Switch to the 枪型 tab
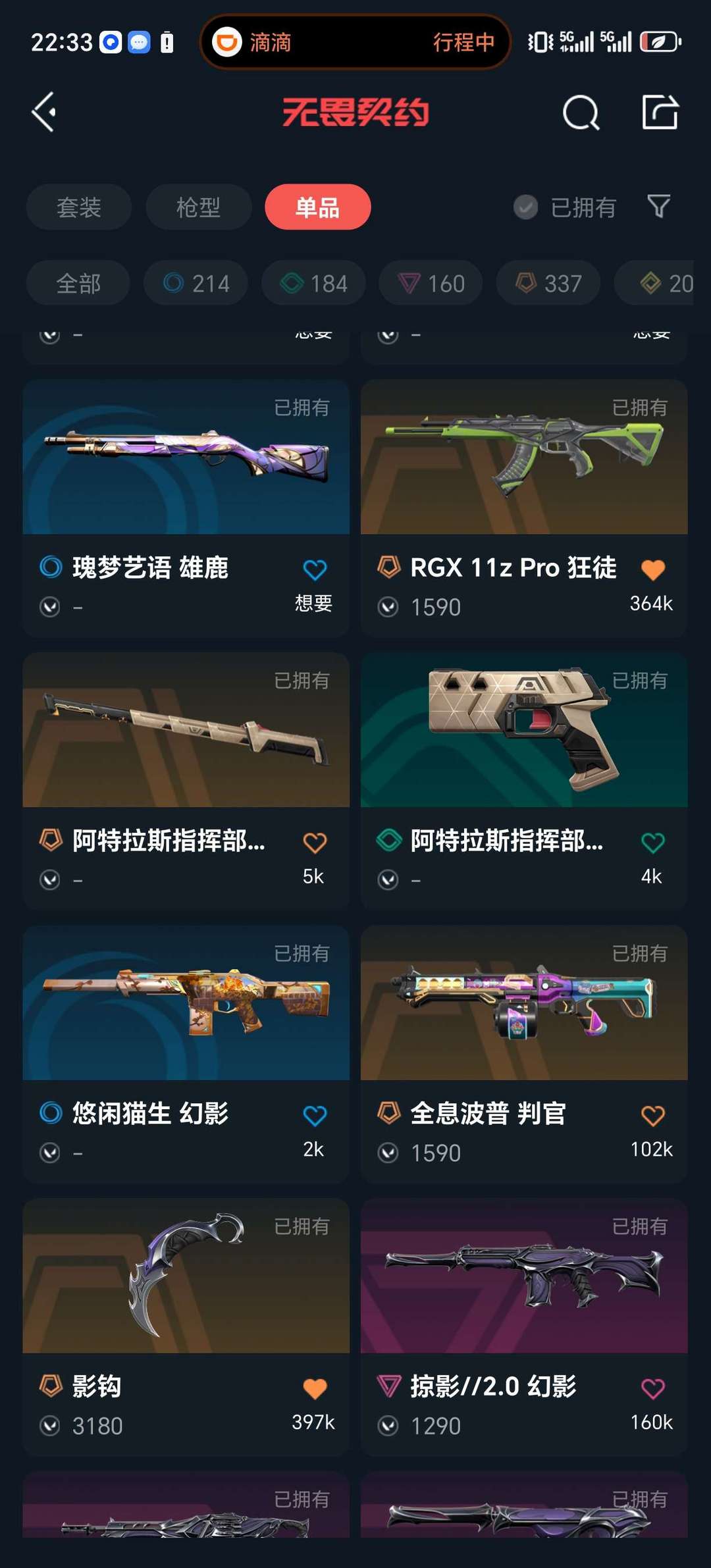 198,207
